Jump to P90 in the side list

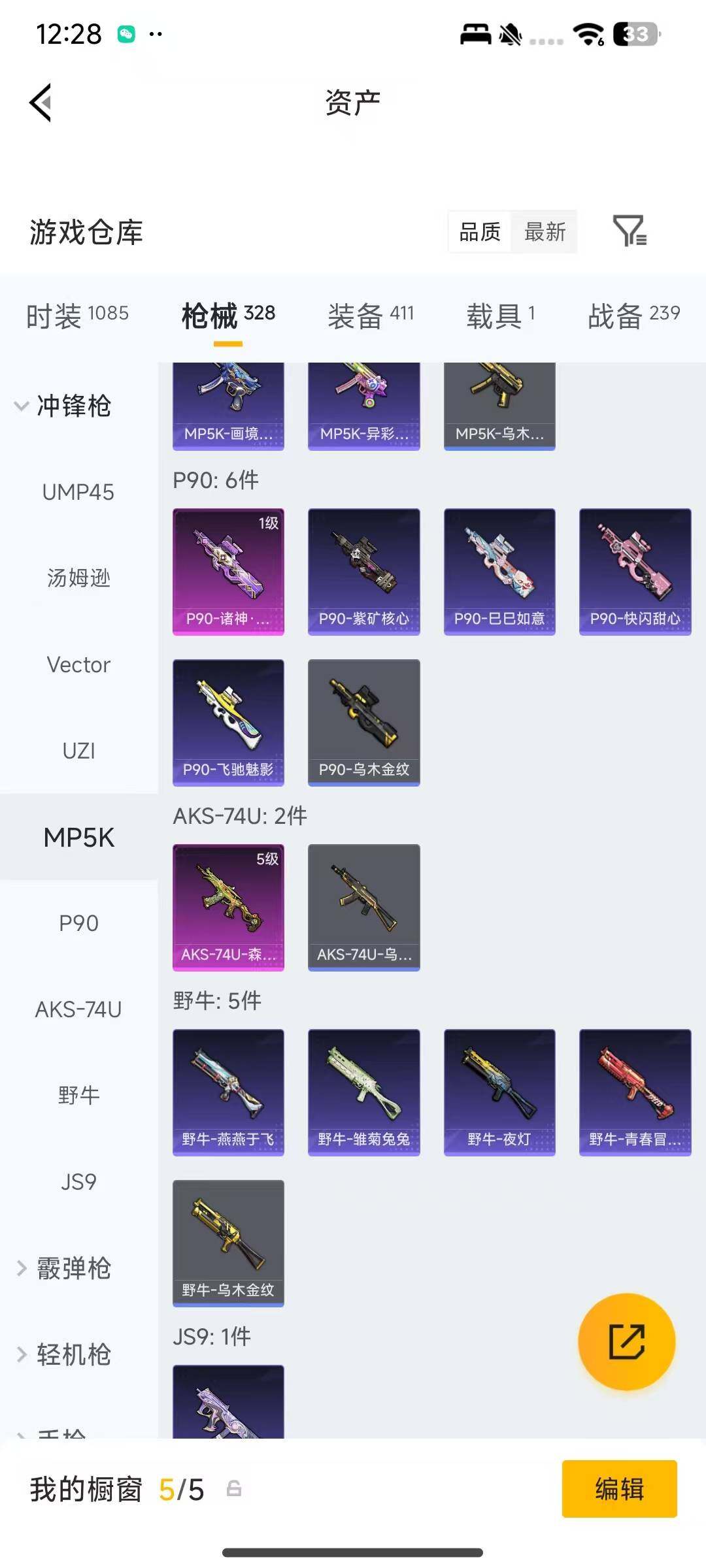pos(78,923)
